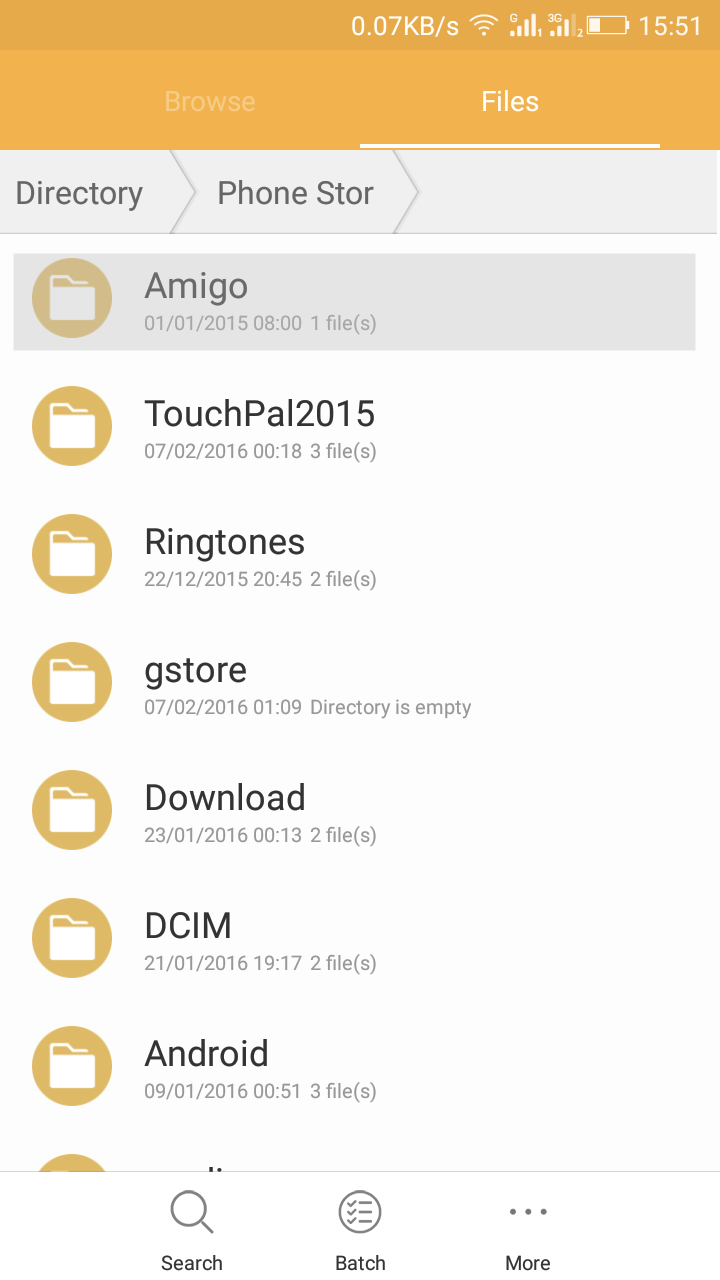Image resolution: width=720 pixels, height=1280 pixels.
Task: Open the DCIM folder
Action: [x=354, y=942]
